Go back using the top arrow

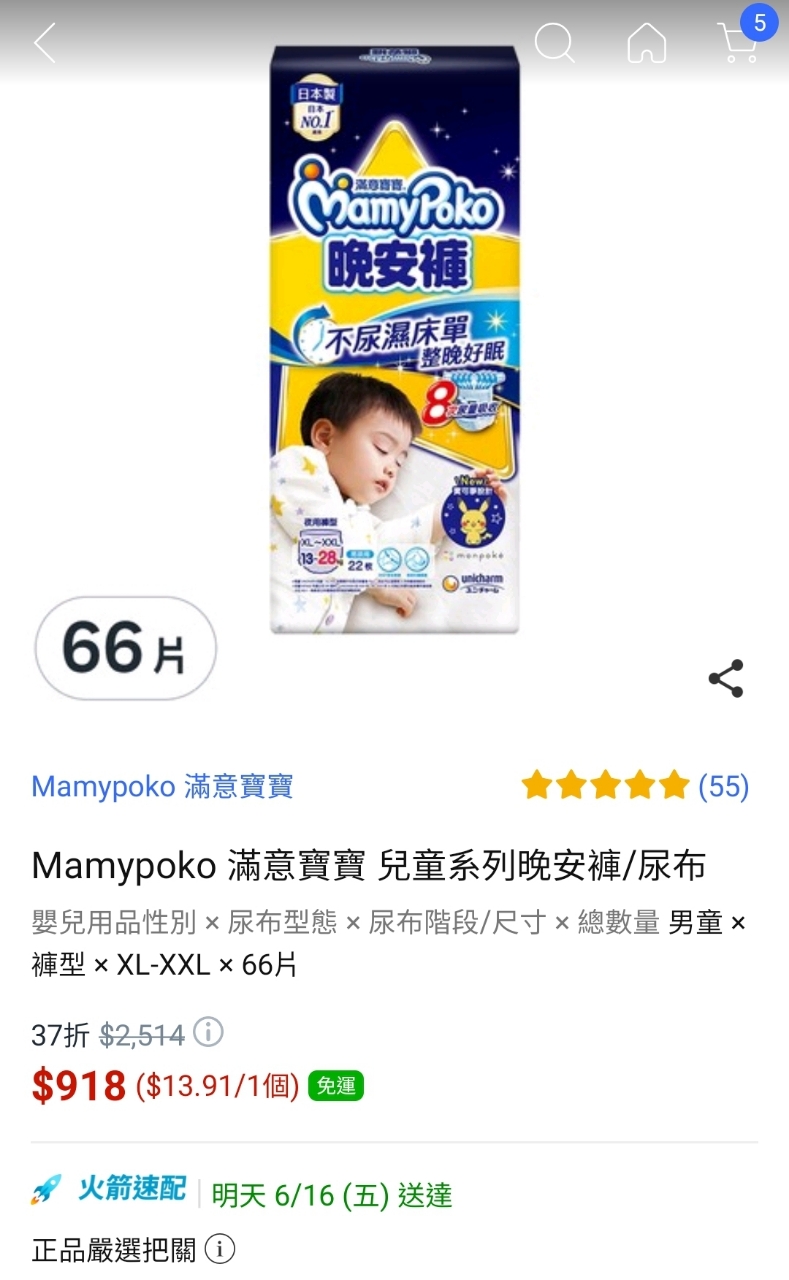pos(45,43)
